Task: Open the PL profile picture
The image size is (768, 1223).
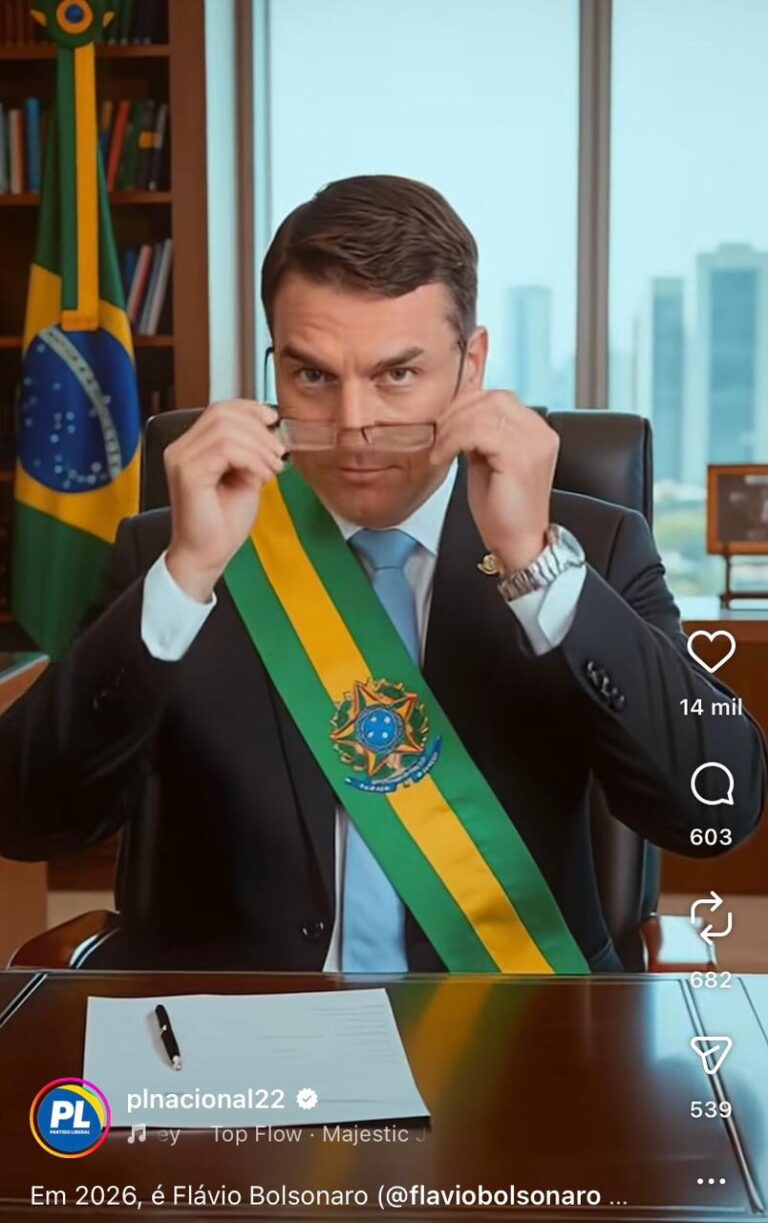Action: [70, 1118]
